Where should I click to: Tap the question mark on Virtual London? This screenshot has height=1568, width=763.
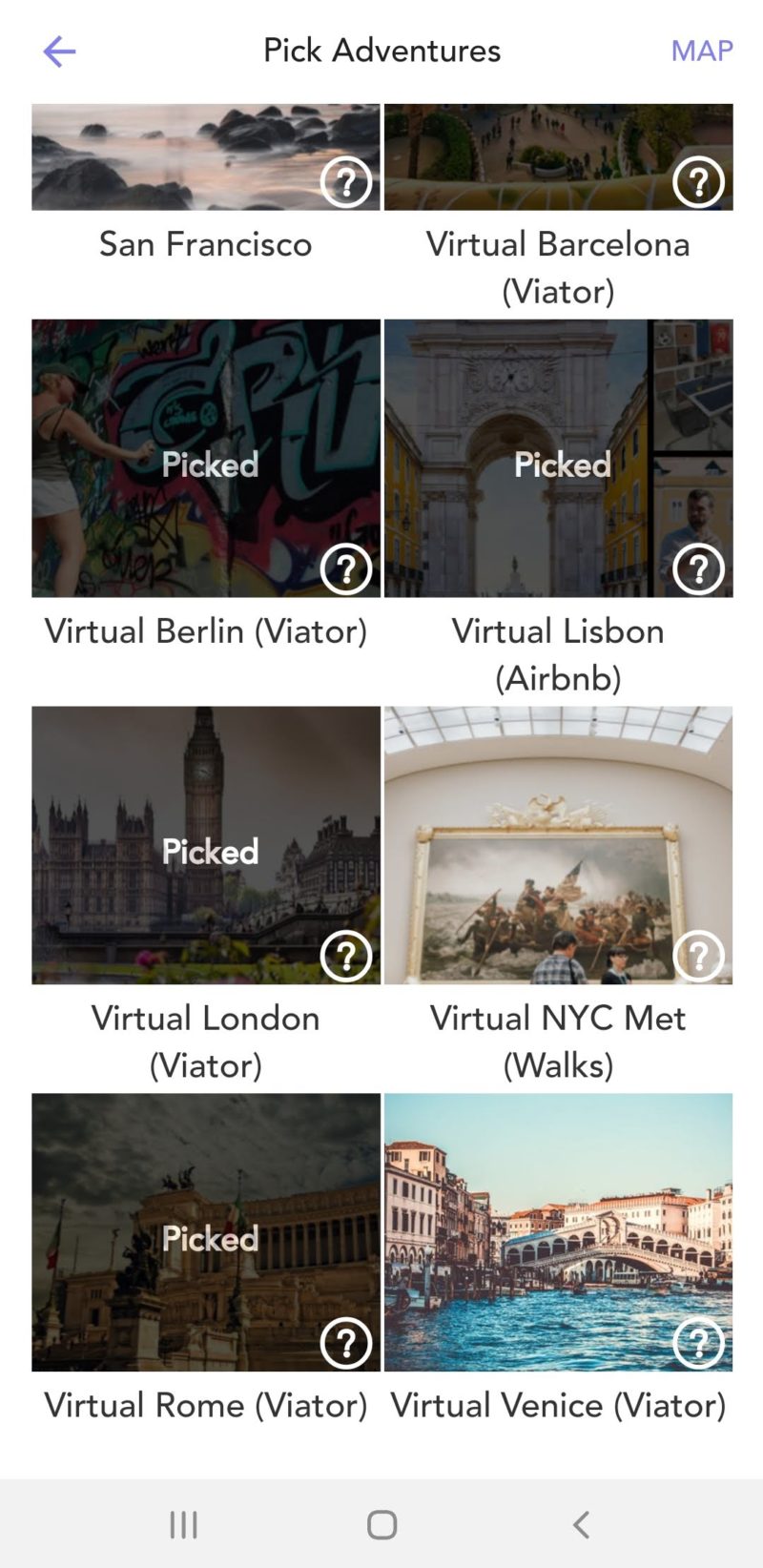point(344,955)
